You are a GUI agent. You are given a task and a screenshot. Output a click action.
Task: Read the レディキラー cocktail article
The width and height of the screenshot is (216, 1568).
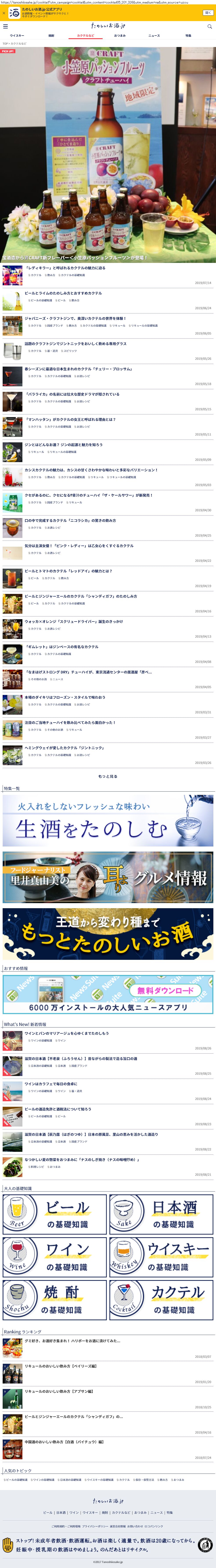(65, 268)
